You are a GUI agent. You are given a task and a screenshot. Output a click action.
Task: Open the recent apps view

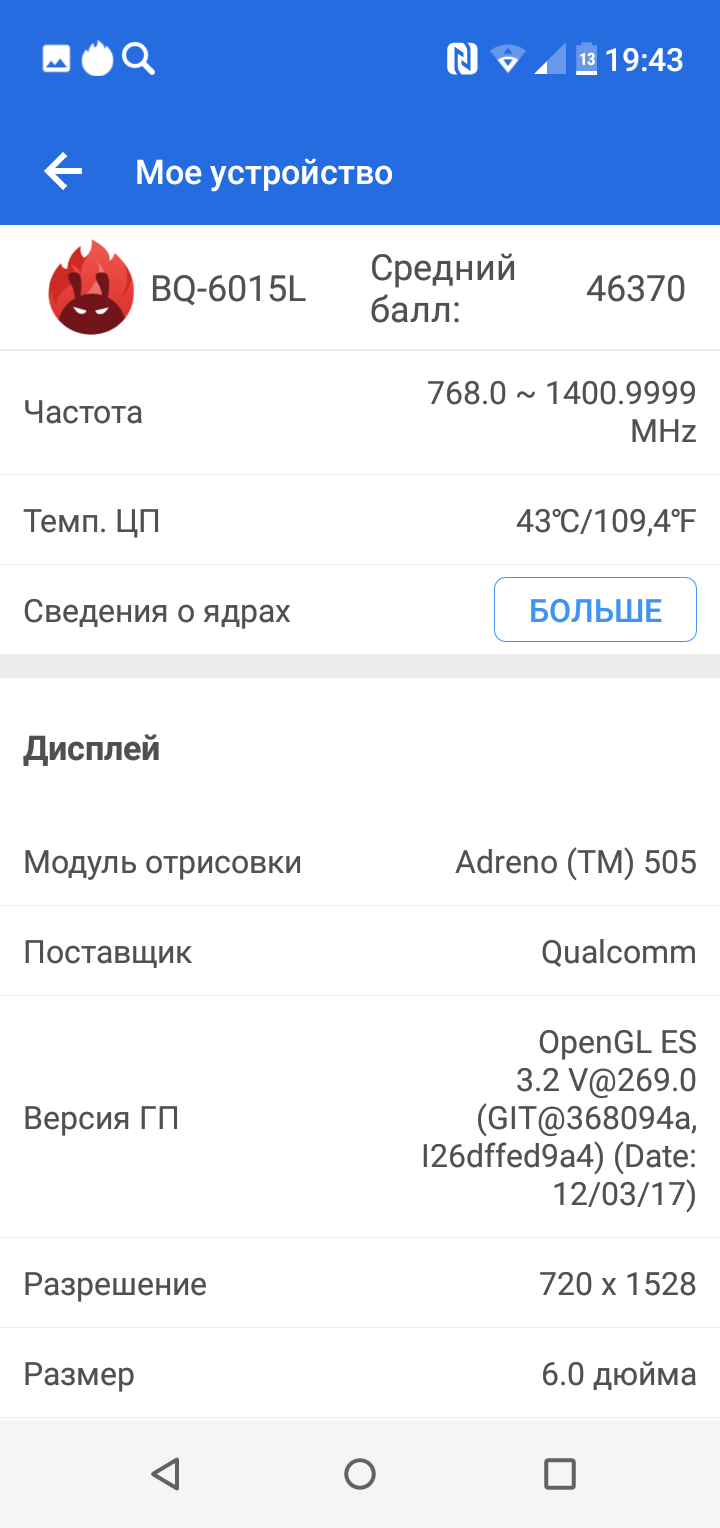[x=559, y=1473]
